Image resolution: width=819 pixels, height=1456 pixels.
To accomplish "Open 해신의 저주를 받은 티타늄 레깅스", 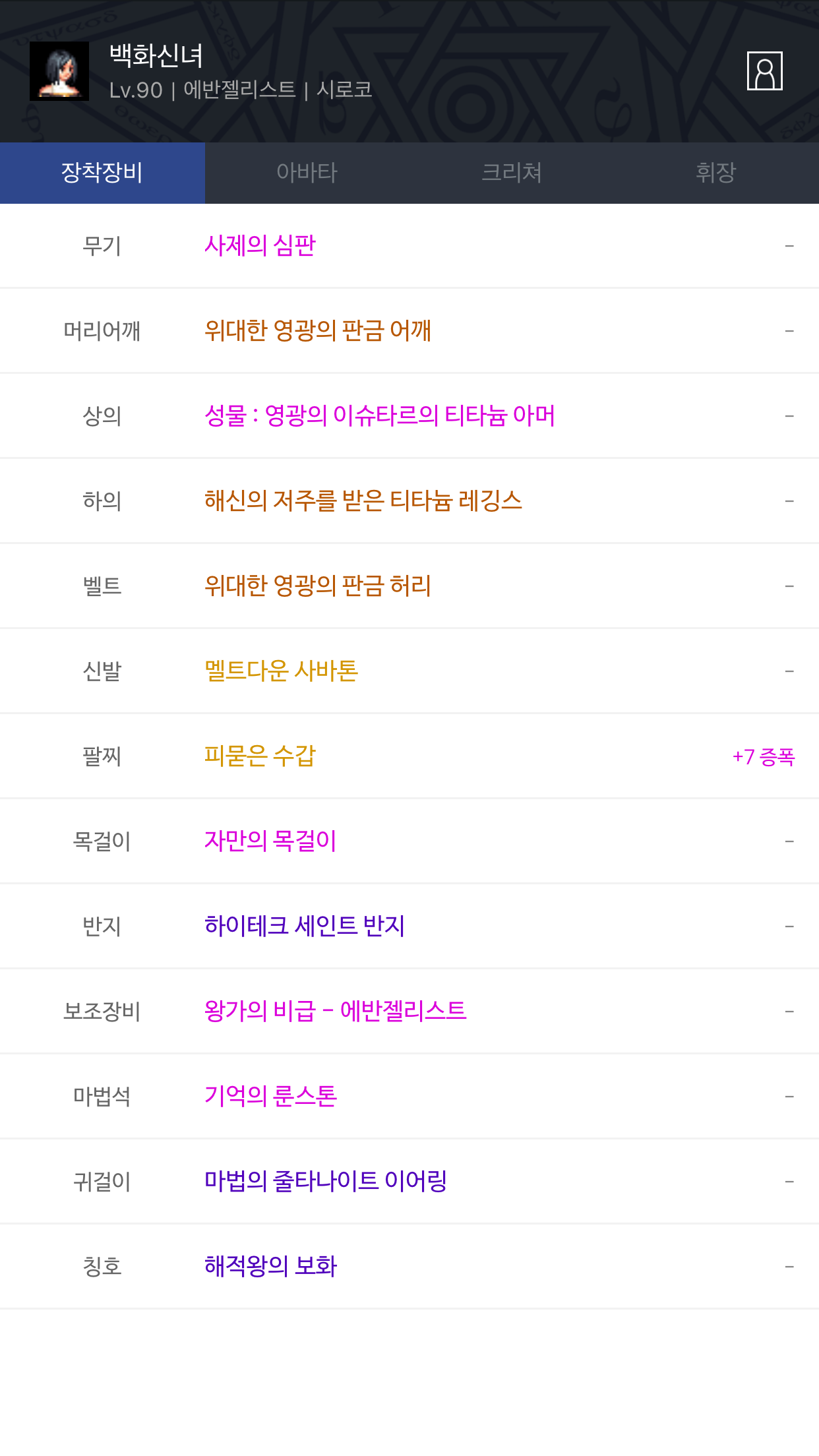I will point(363,501).
